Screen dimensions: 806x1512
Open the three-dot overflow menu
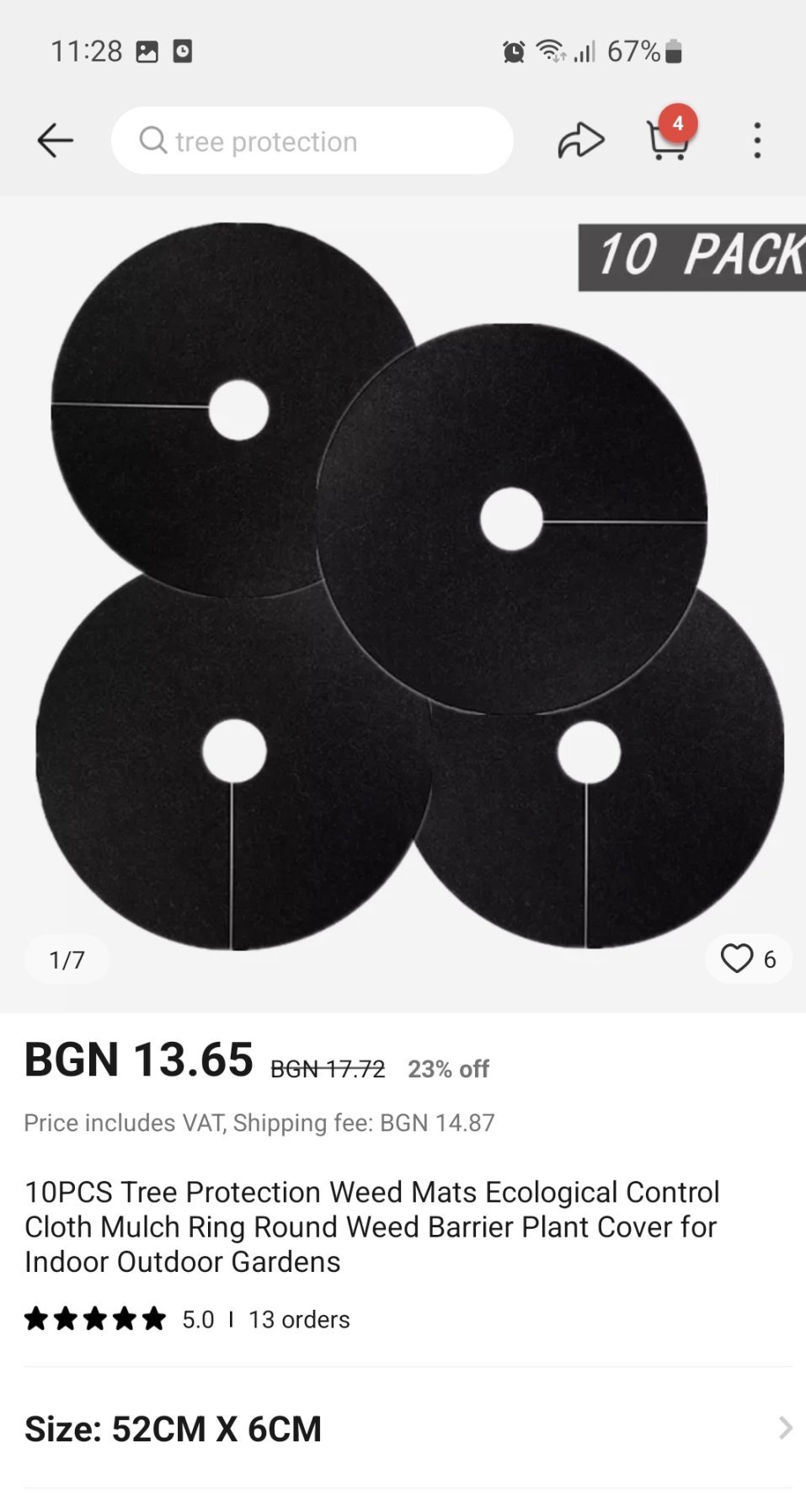coord(757,141)
